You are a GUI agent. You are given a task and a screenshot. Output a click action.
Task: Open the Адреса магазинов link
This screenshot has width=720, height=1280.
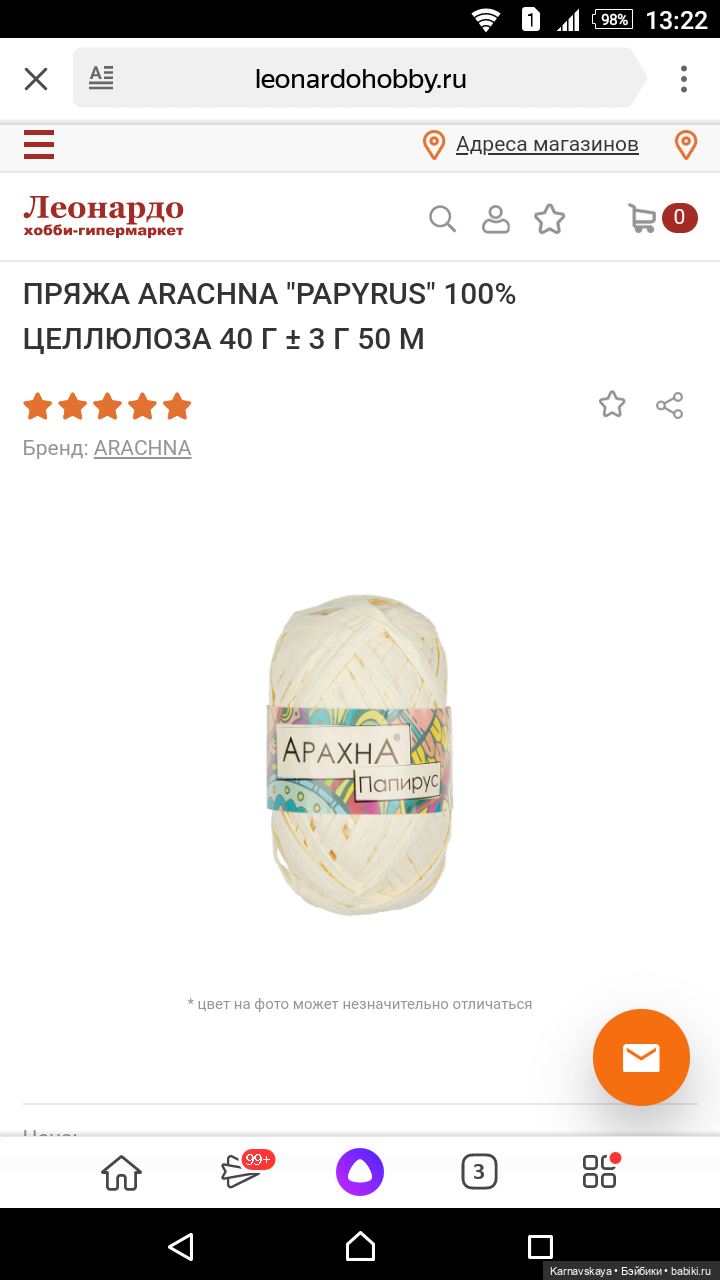[x=546, y=145]
